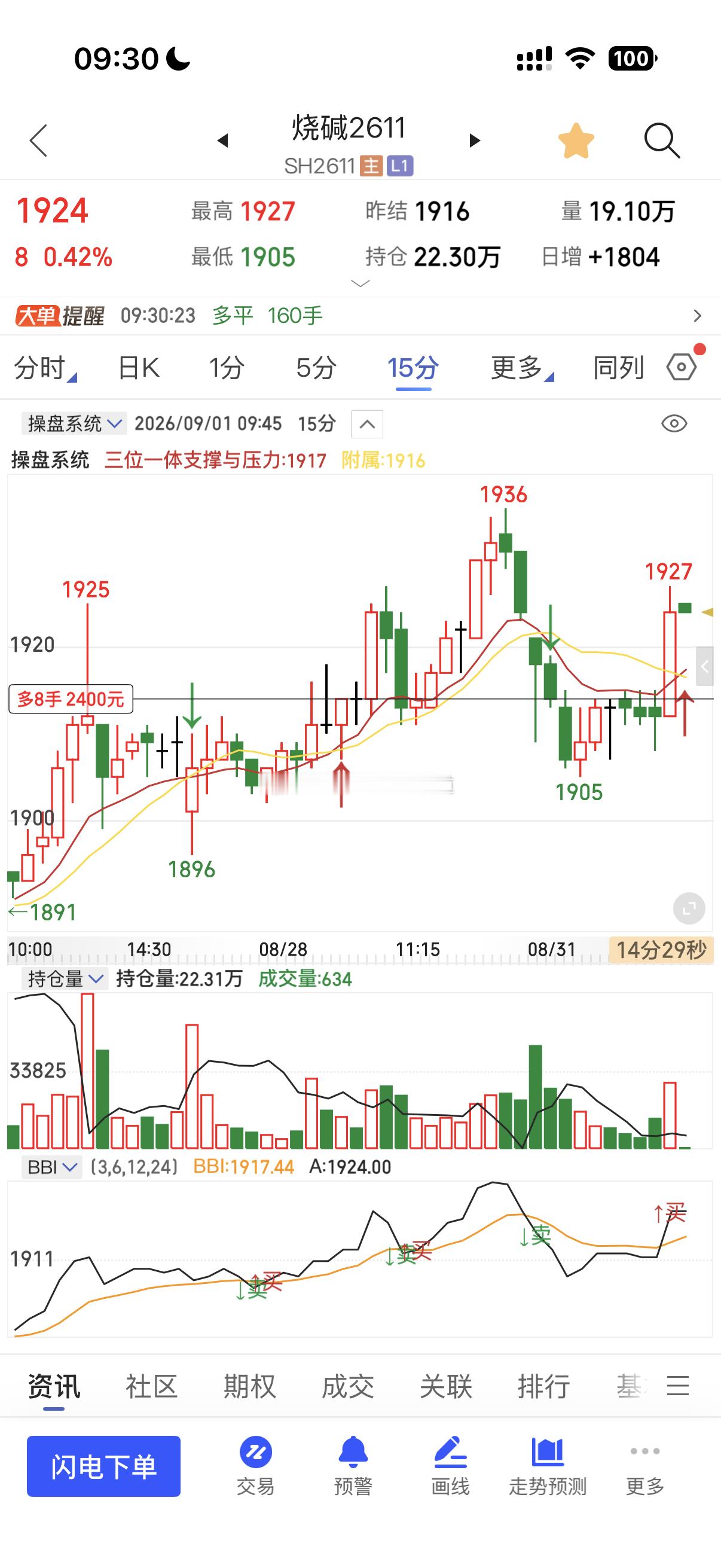Open the 更多 period options

click(521, 368)
